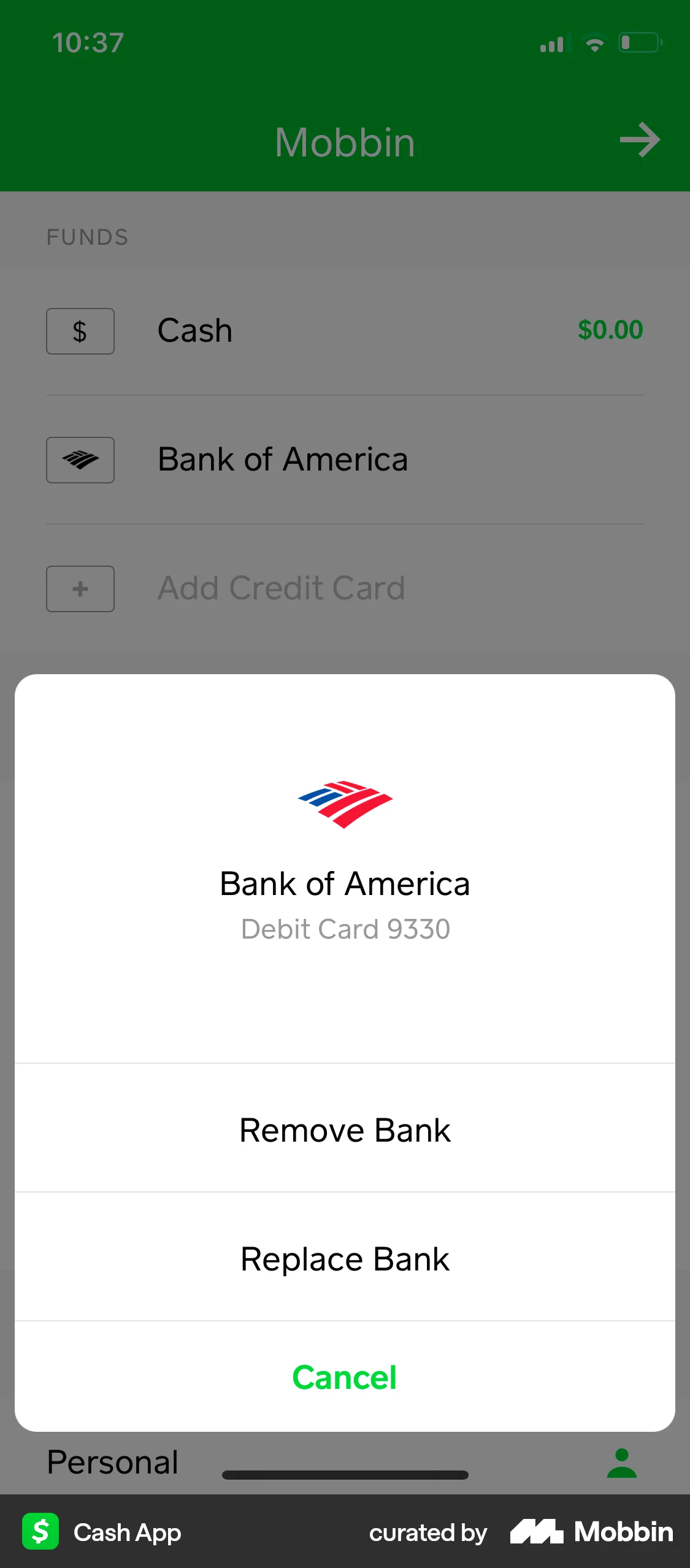Open the Mobbin recipient header
The image size is (690, 1568).
coord(345,141)
